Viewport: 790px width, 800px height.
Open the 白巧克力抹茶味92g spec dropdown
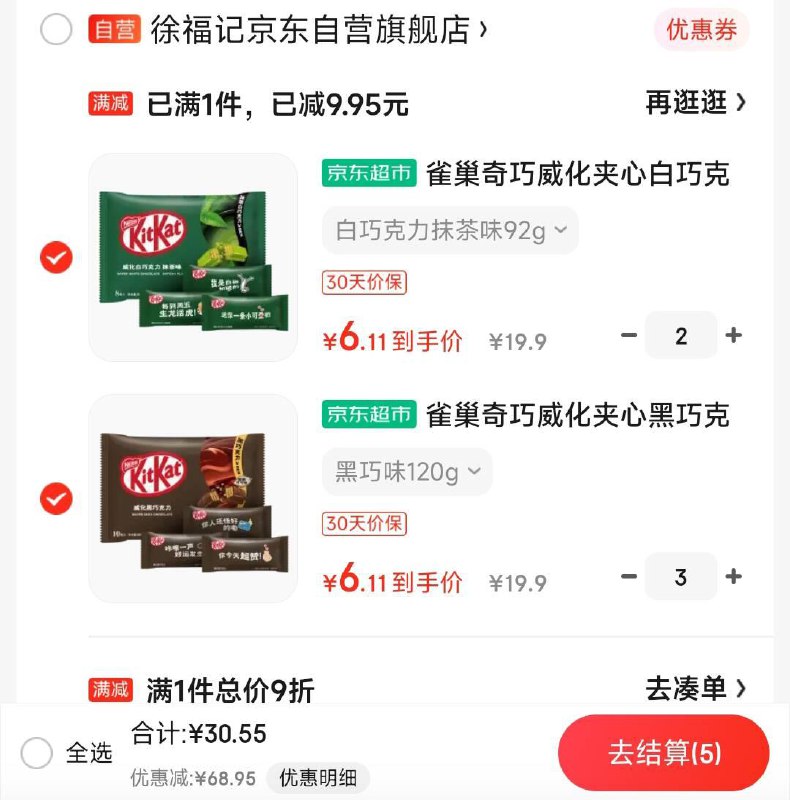449,230
